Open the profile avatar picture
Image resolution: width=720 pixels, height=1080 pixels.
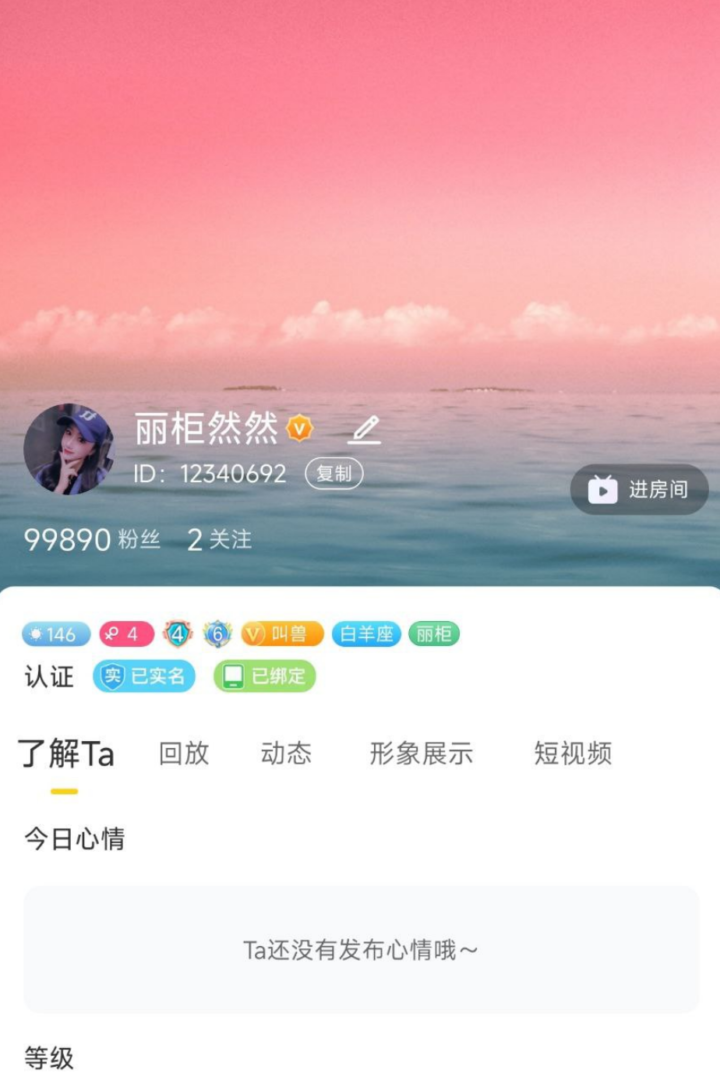(x=69, y=449)
